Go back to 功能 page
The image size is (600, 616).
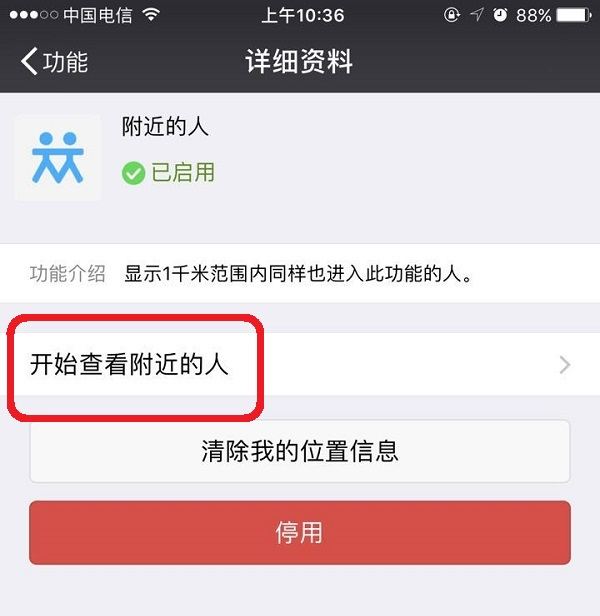click(x=54, y=62)
